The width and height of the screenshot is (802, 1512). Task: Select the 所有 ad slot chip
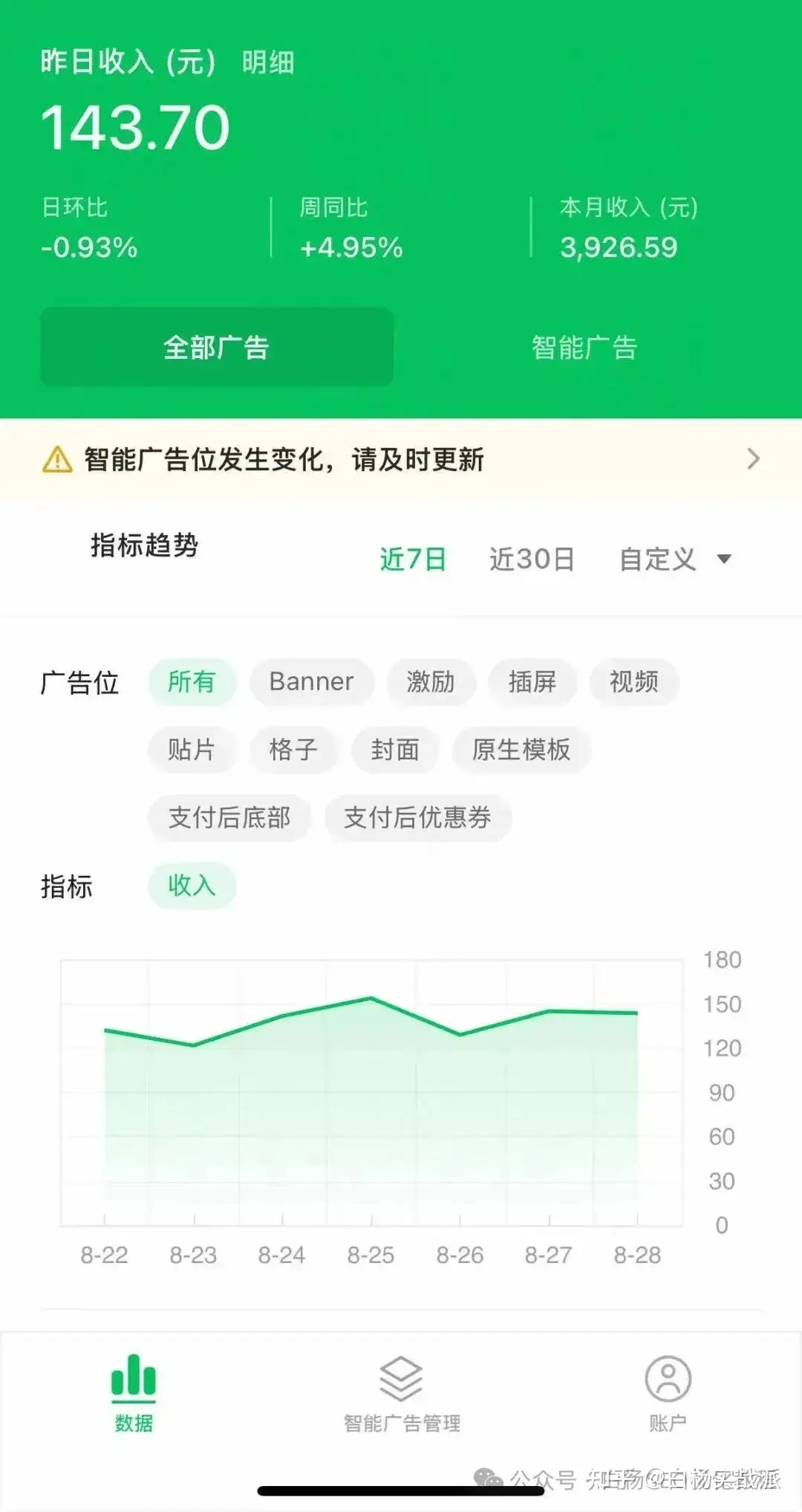(192, 681)
